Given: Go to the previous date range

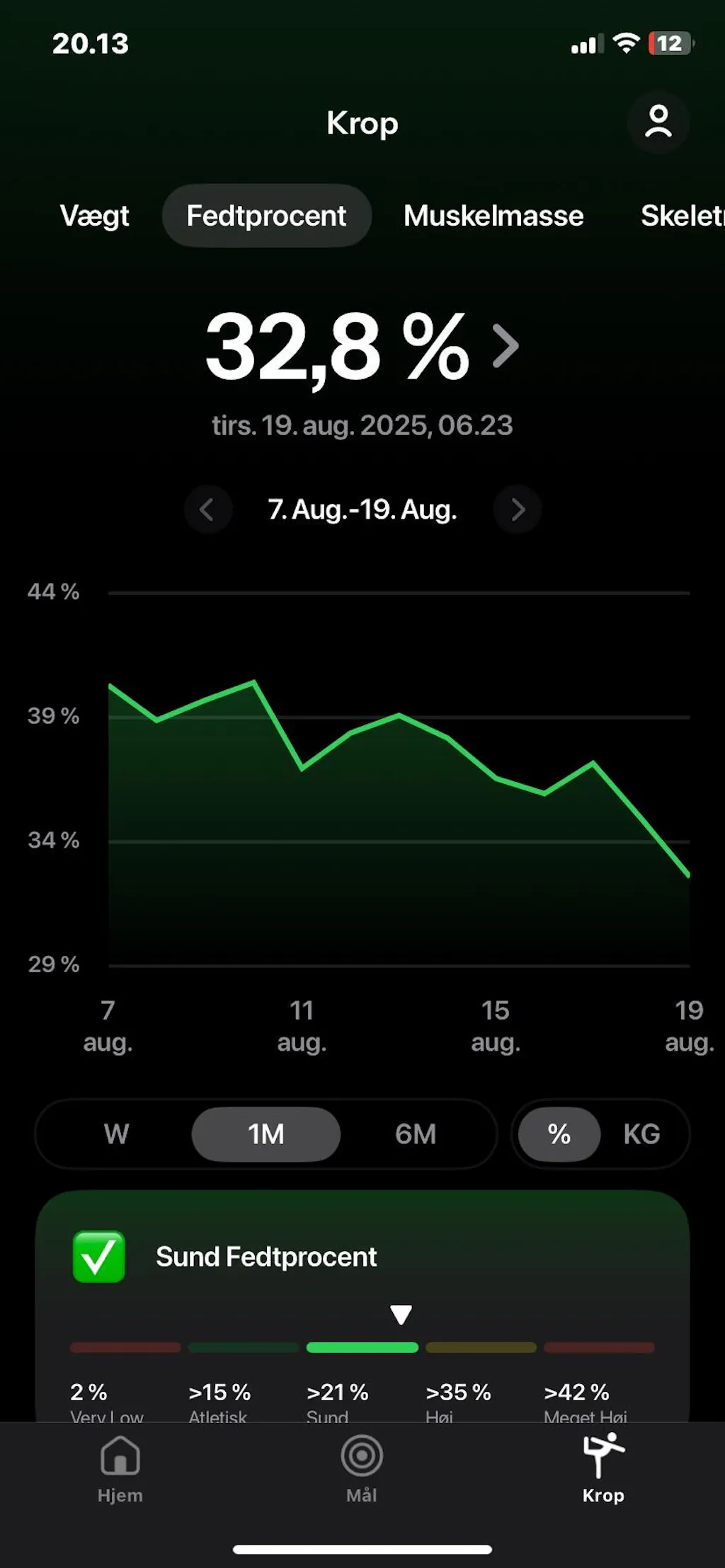Looking at the screenshot, I should [x=207, y=509].
